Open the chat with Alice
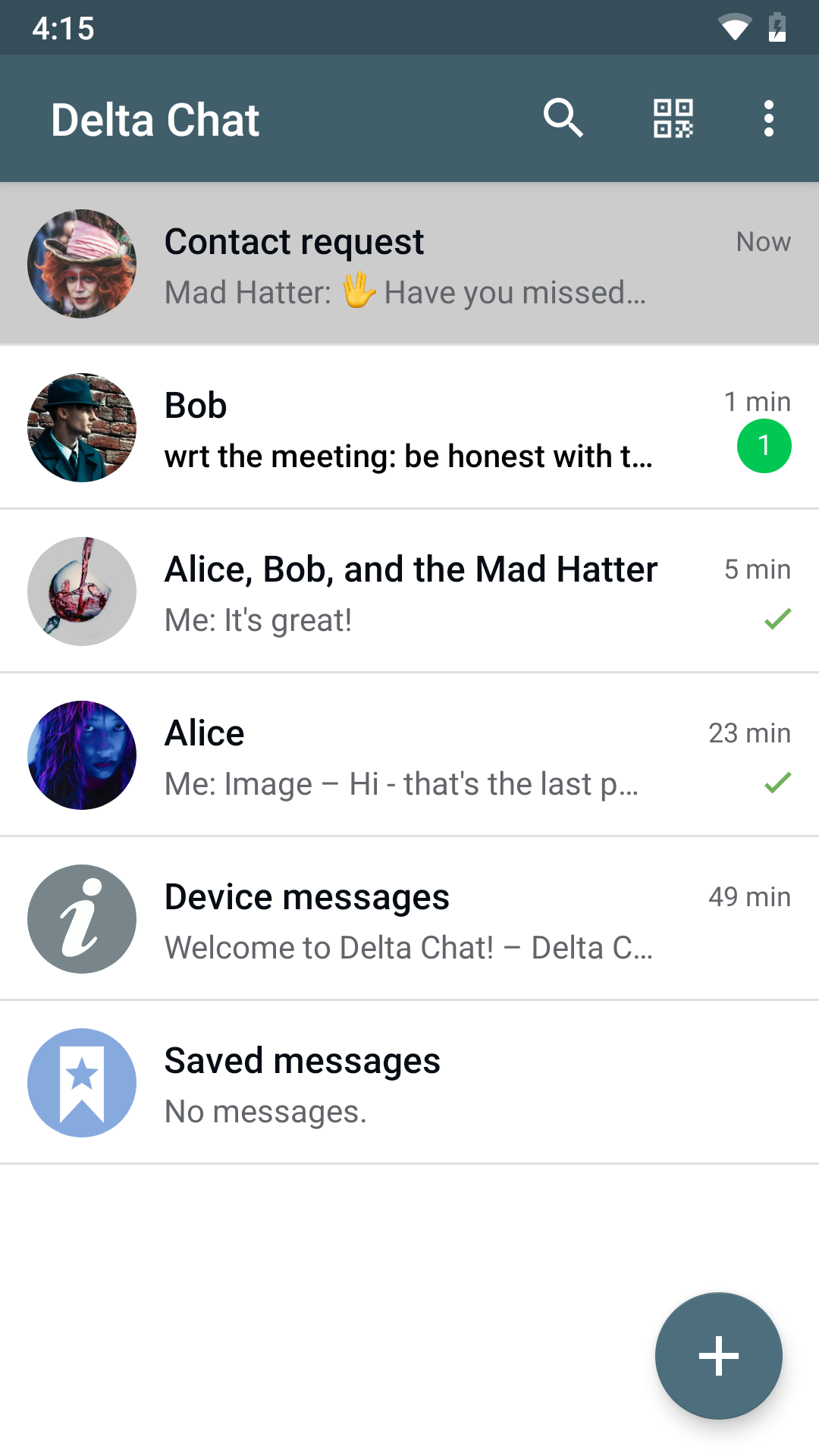The width and height of the screenshot is (819, 1456). click(409, 755)
